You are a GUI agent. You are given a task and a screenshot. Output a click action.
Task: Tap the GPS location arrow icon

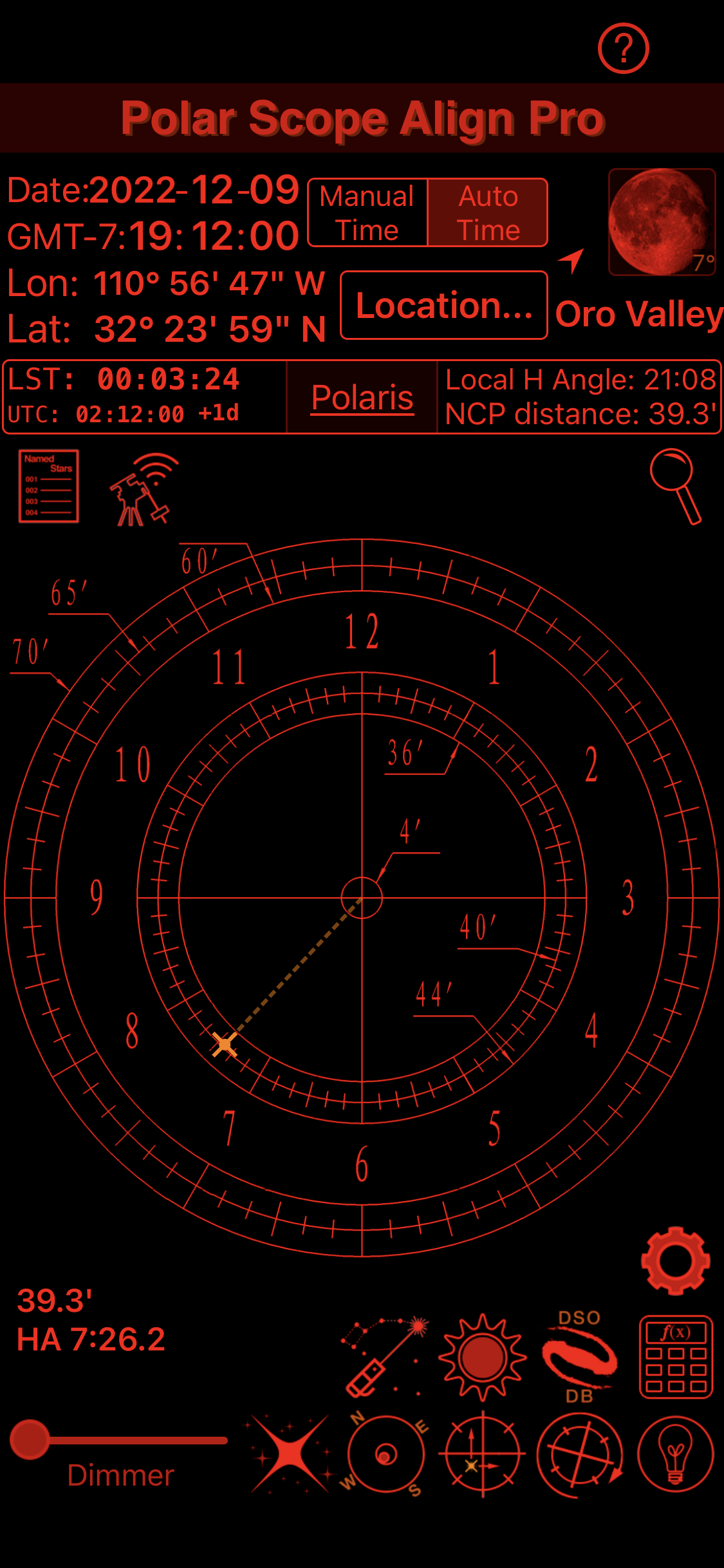[x=571, y=261]
